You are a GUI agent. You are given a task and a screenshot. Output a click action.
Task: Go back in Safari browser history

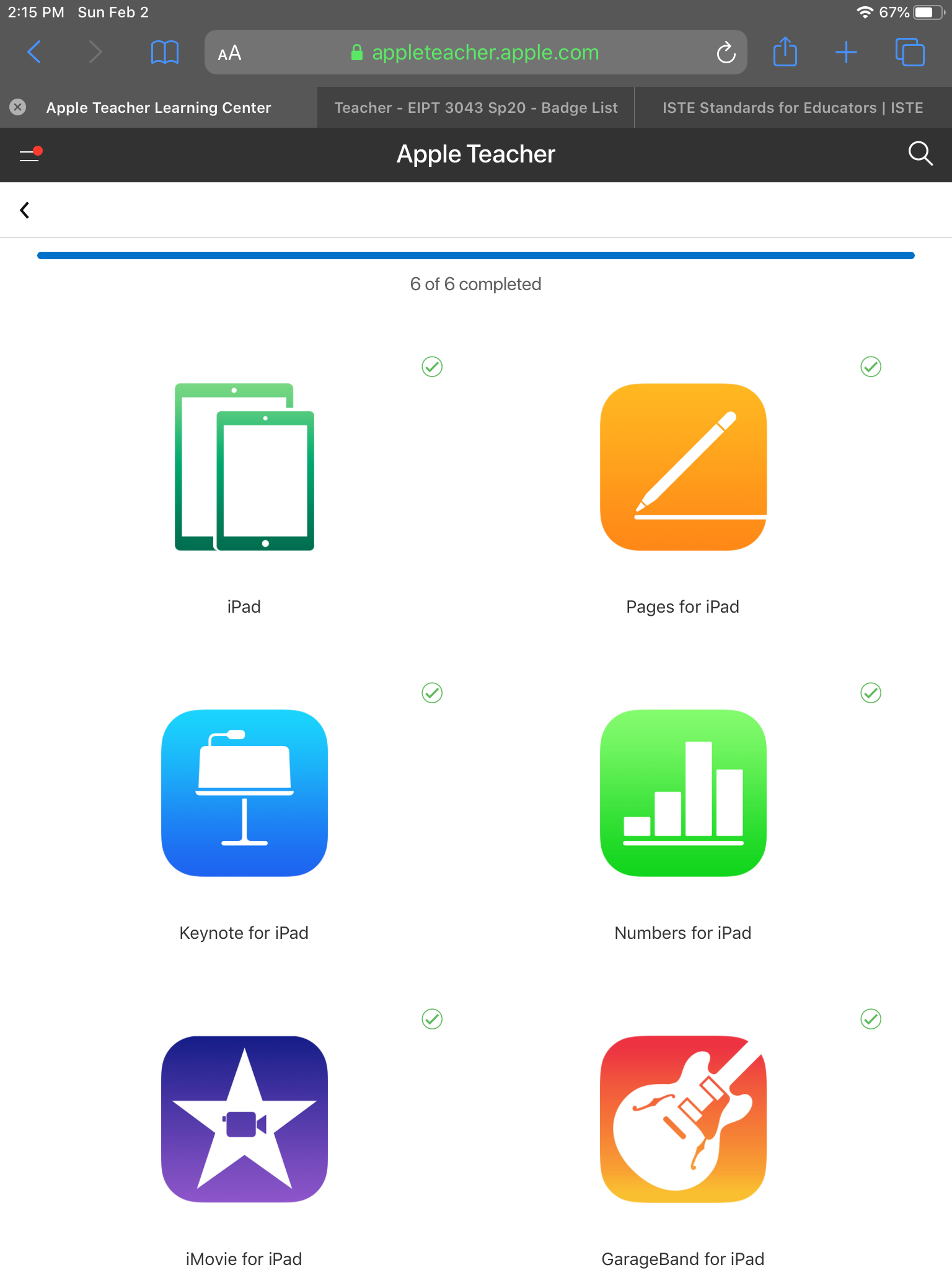click(35, 52)
